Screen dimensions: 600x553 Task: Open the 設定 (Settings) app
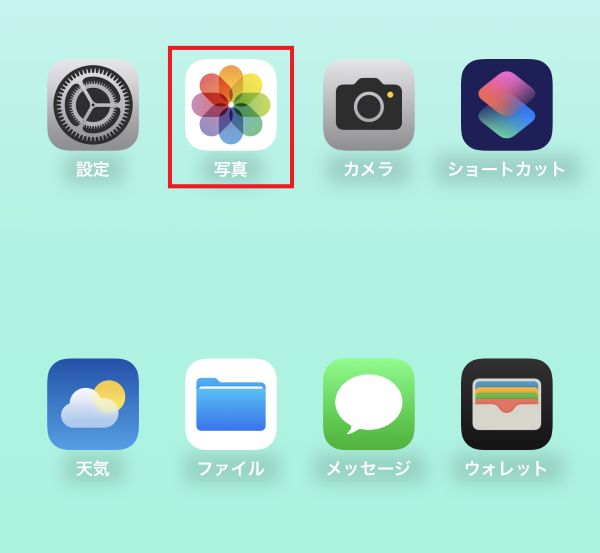click(93, 105)
